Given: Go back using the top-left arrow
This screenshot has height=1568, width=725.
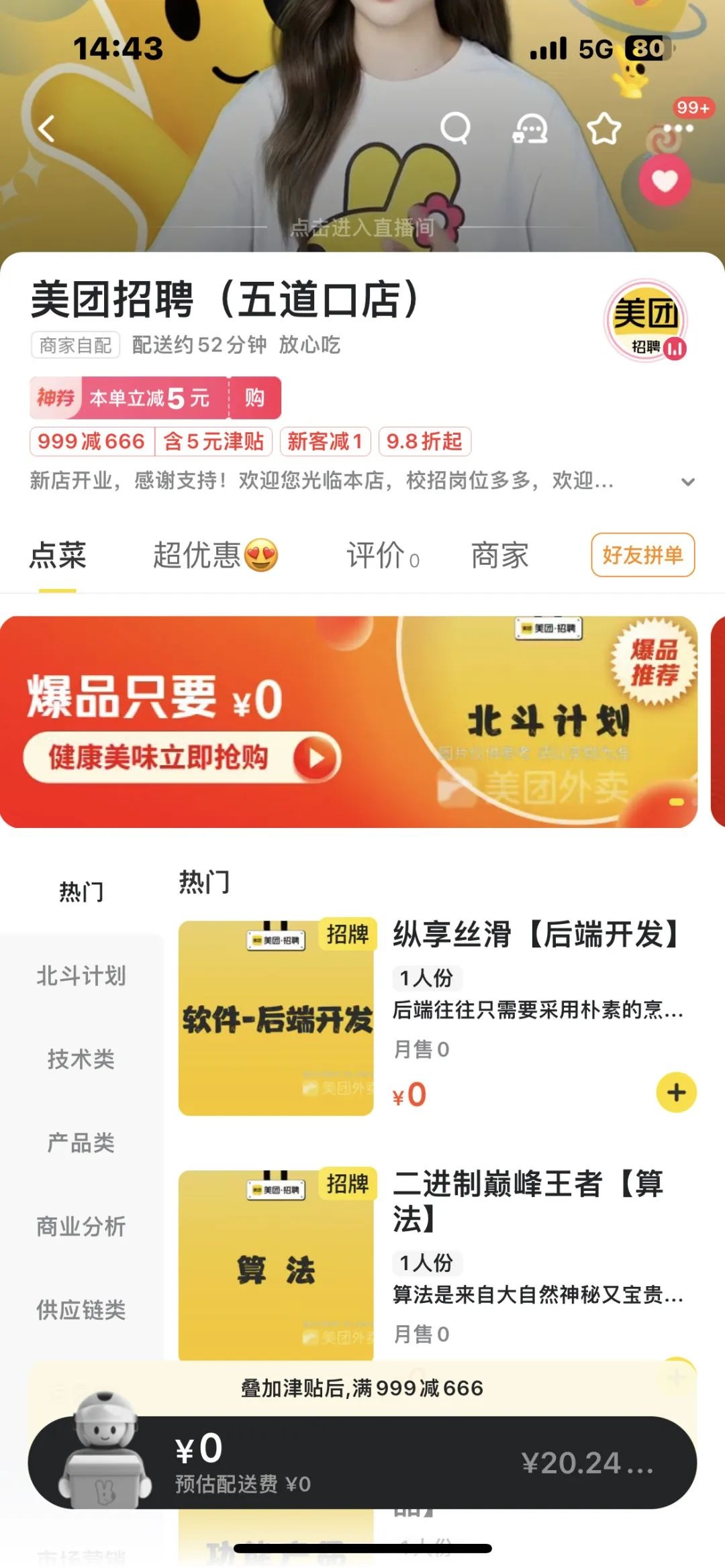Looking at the screenshot, I should pyautogui.click(x=46, y=128).
